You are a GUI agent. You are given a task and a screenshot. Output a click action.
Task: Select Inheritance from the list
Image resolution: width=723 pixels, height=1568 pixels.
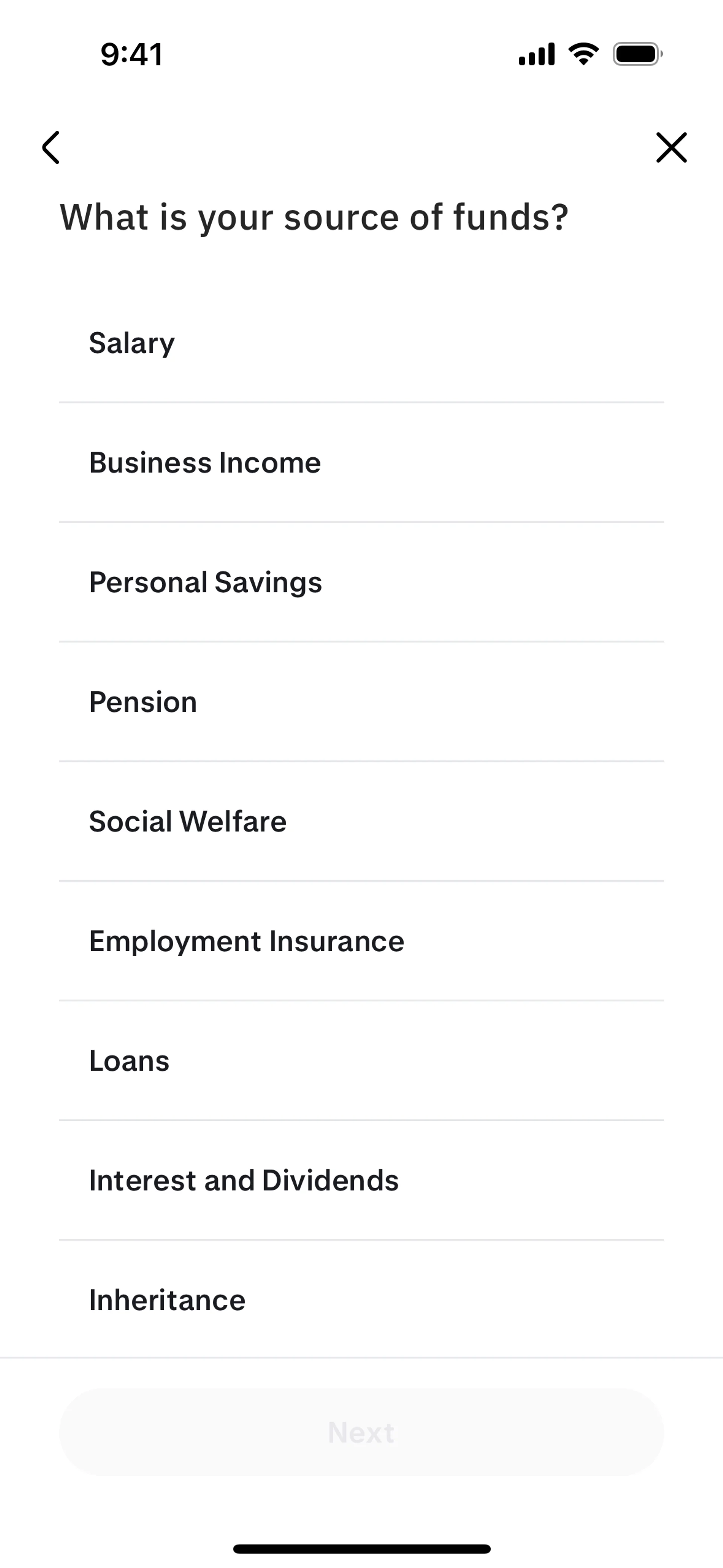pyautogui.click(x=167, y=1300)
